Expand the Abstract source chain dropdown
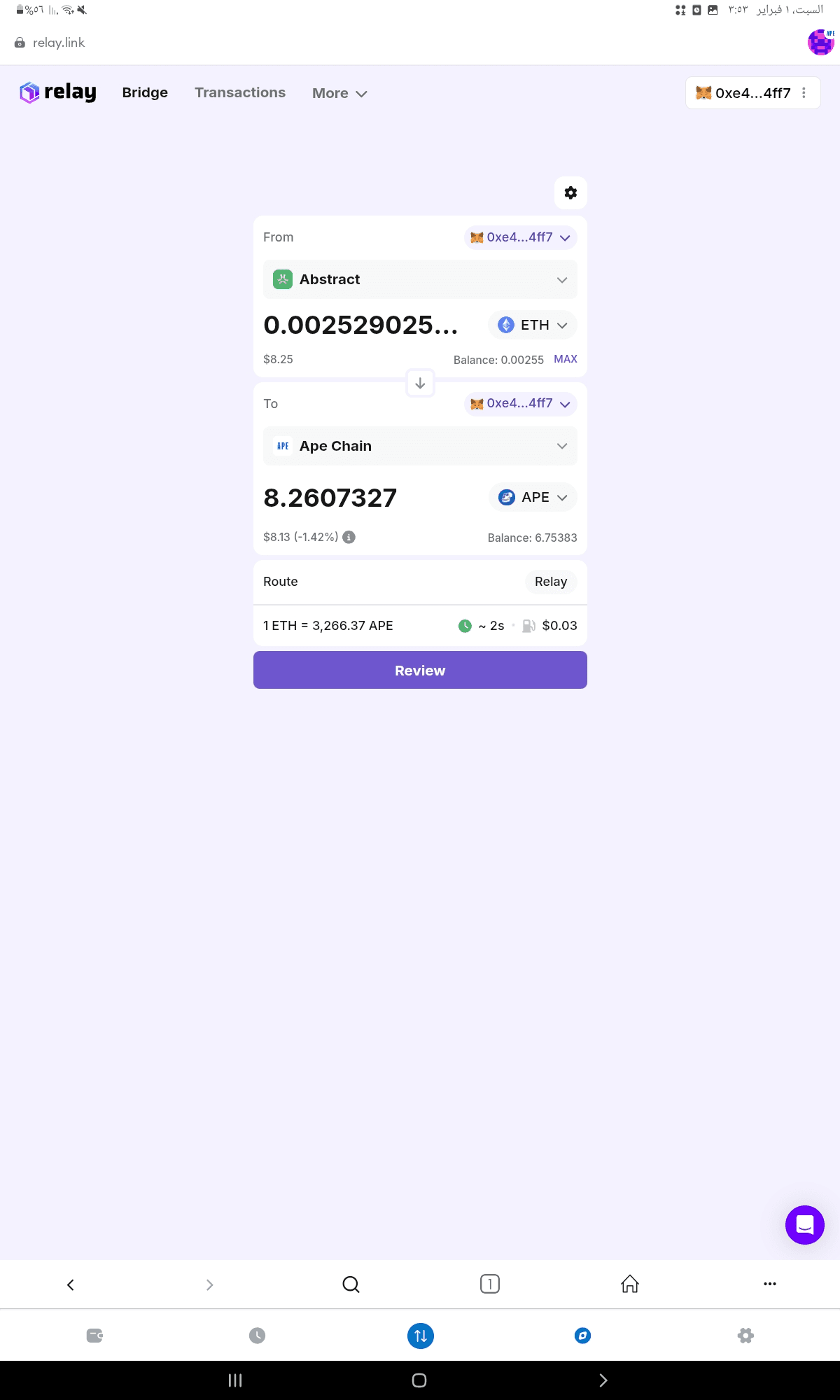The height and width of the screenshot is (1400, 840). coord(420,279)
